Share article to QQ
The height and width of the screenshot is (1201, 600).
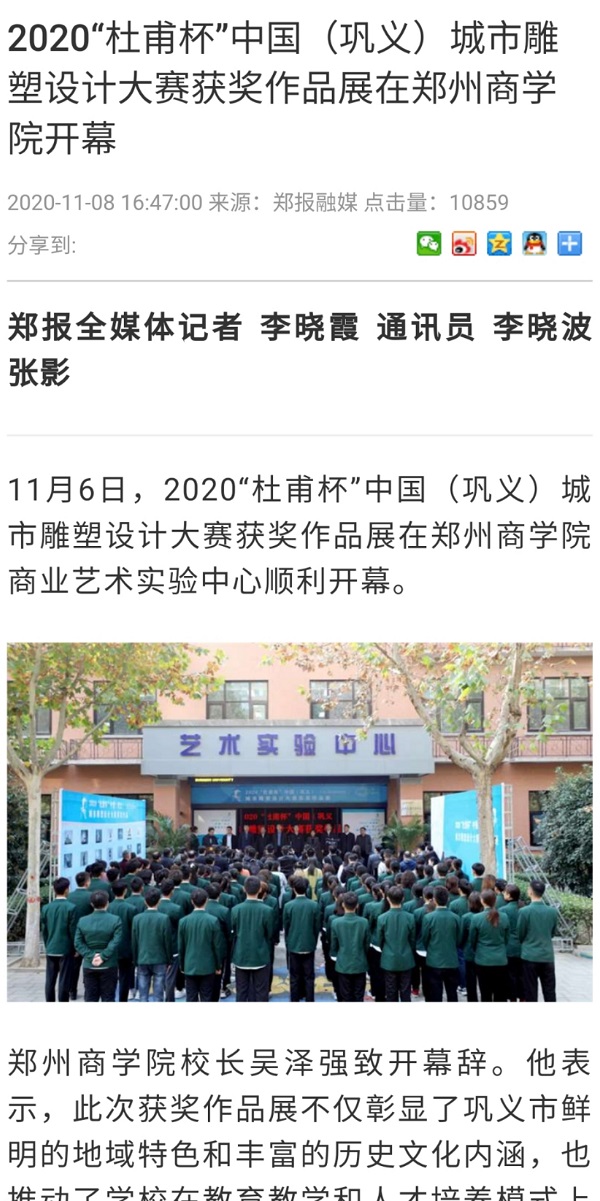point(534,244)
